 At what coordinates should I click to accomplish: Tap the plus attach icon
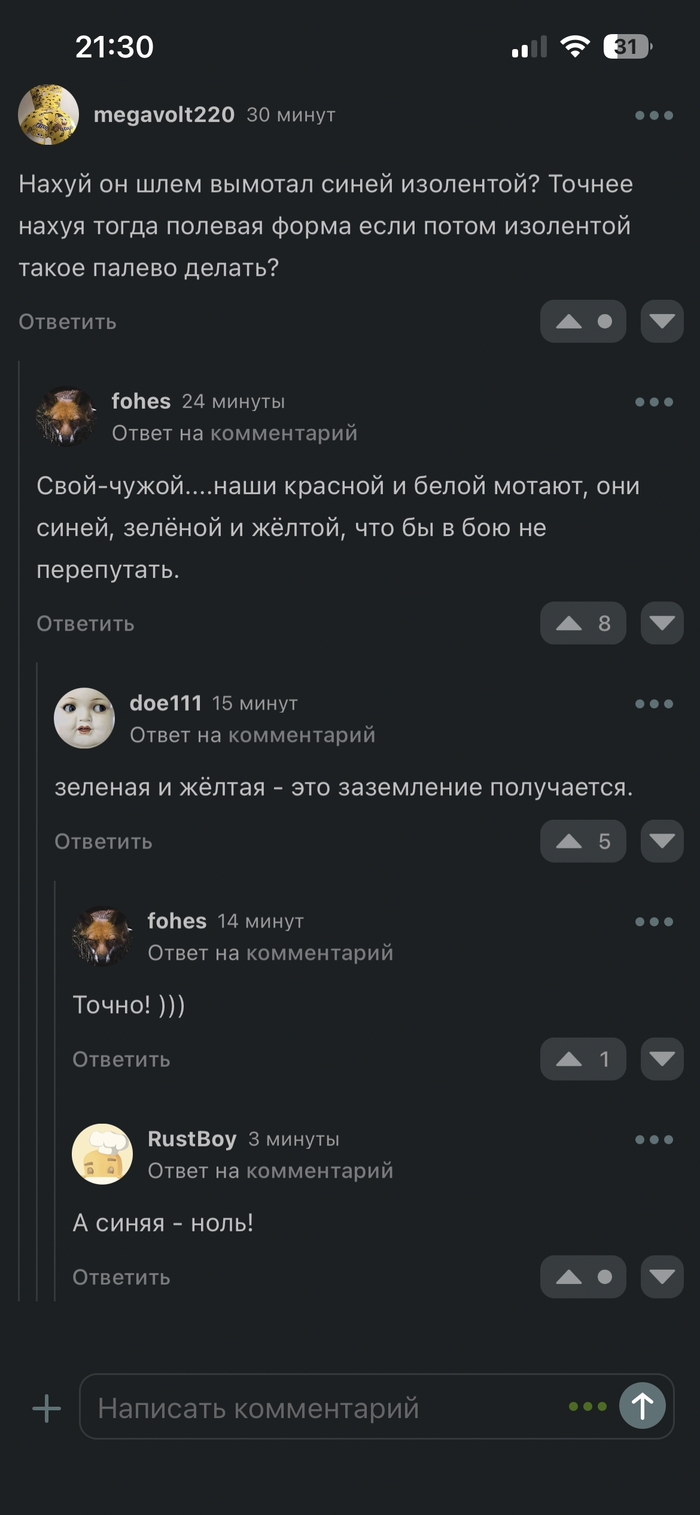(46, 1408)
